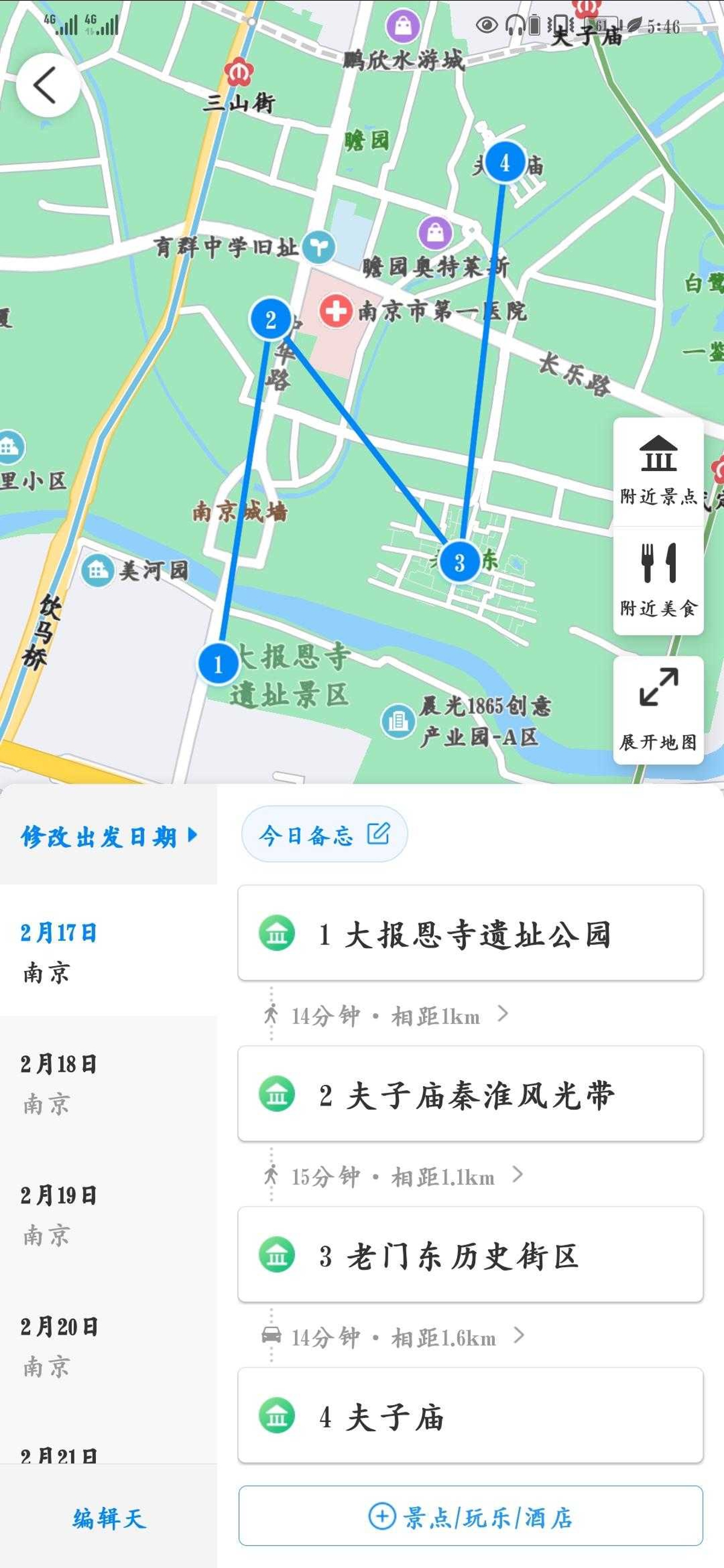Open 大报恩寺遗址公园 stop details
The image size is (724, 1568).
tap(470, 934)
